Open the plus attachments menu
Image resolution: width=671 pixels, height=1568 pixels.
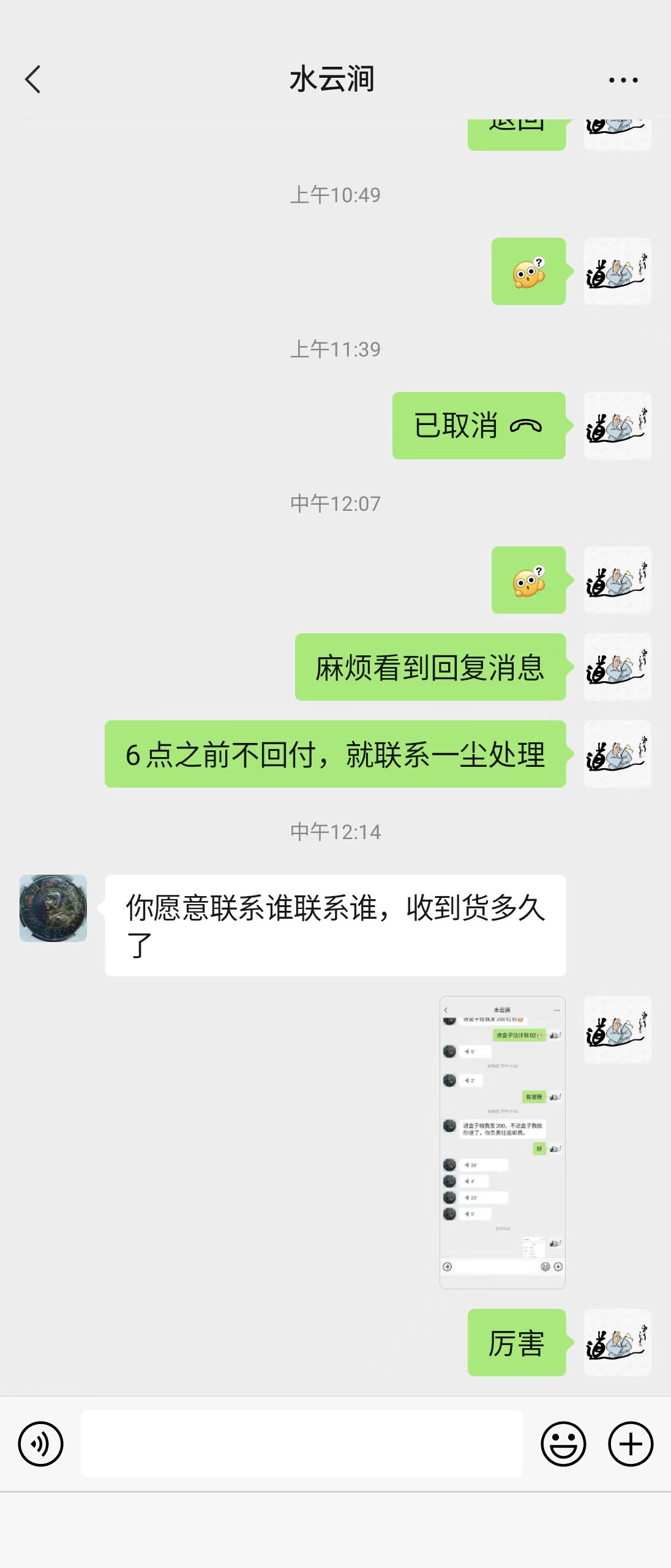(x=630, y=1444)
